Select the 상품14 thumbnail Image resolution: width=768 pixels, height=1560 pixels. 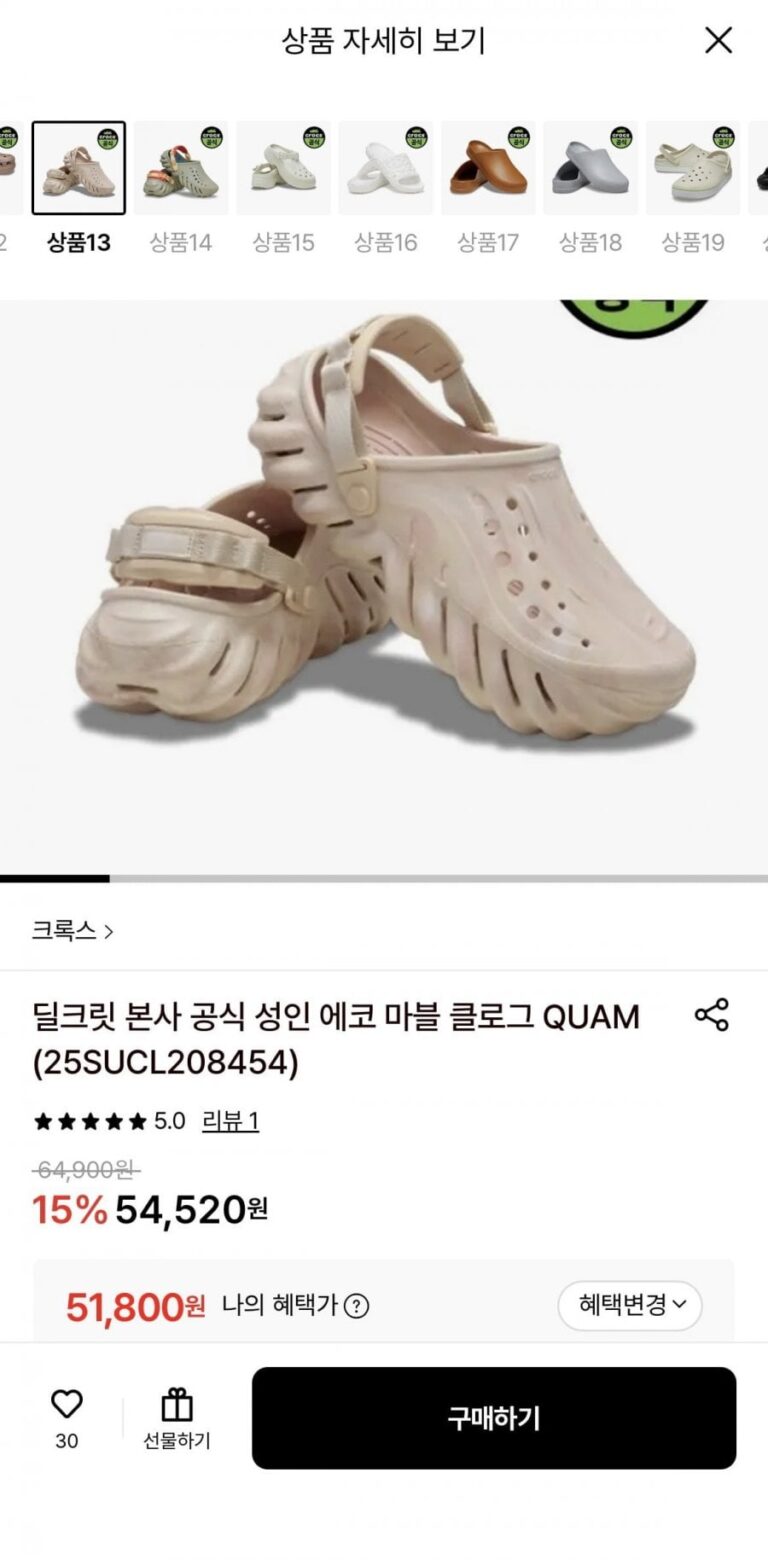tap(181, 168)
